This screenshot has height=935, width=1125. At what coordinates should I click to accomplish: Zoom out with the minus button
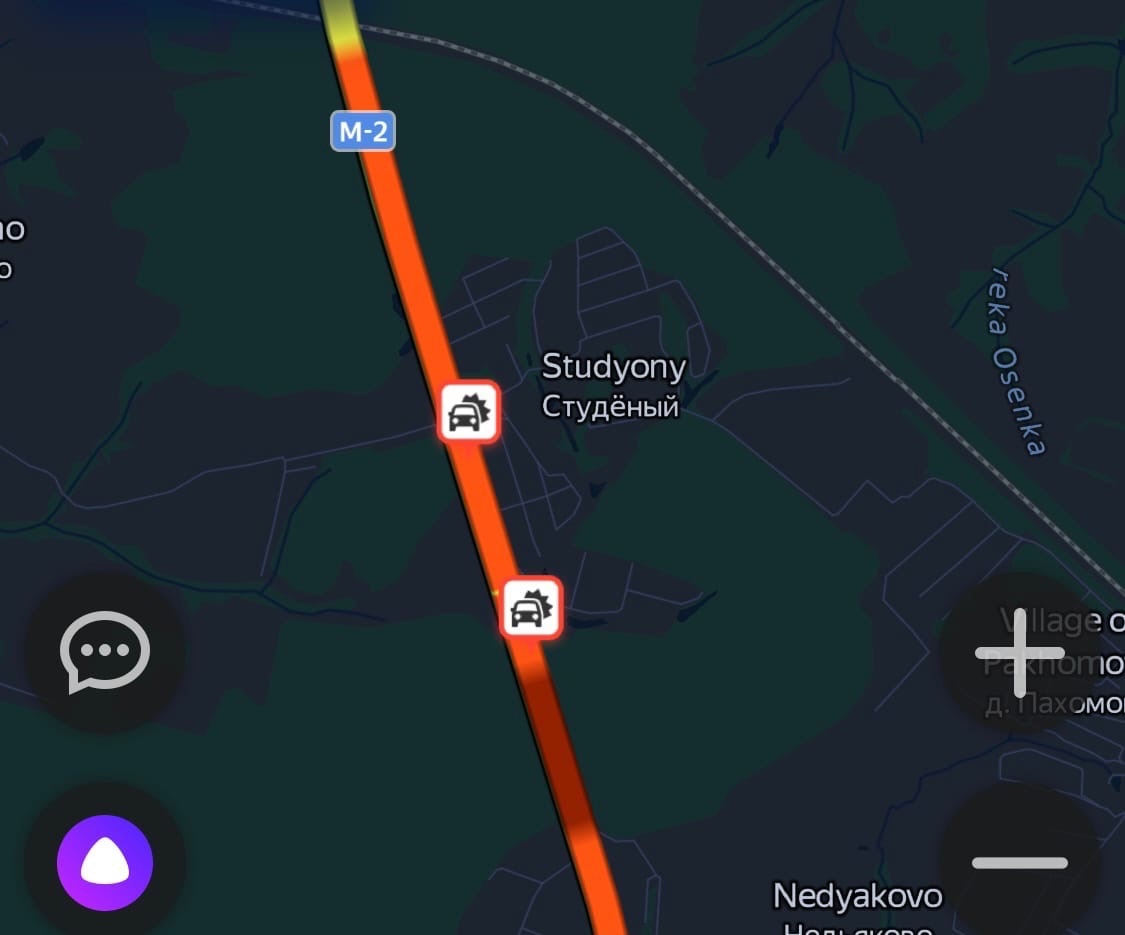(x=1019, y=862)
